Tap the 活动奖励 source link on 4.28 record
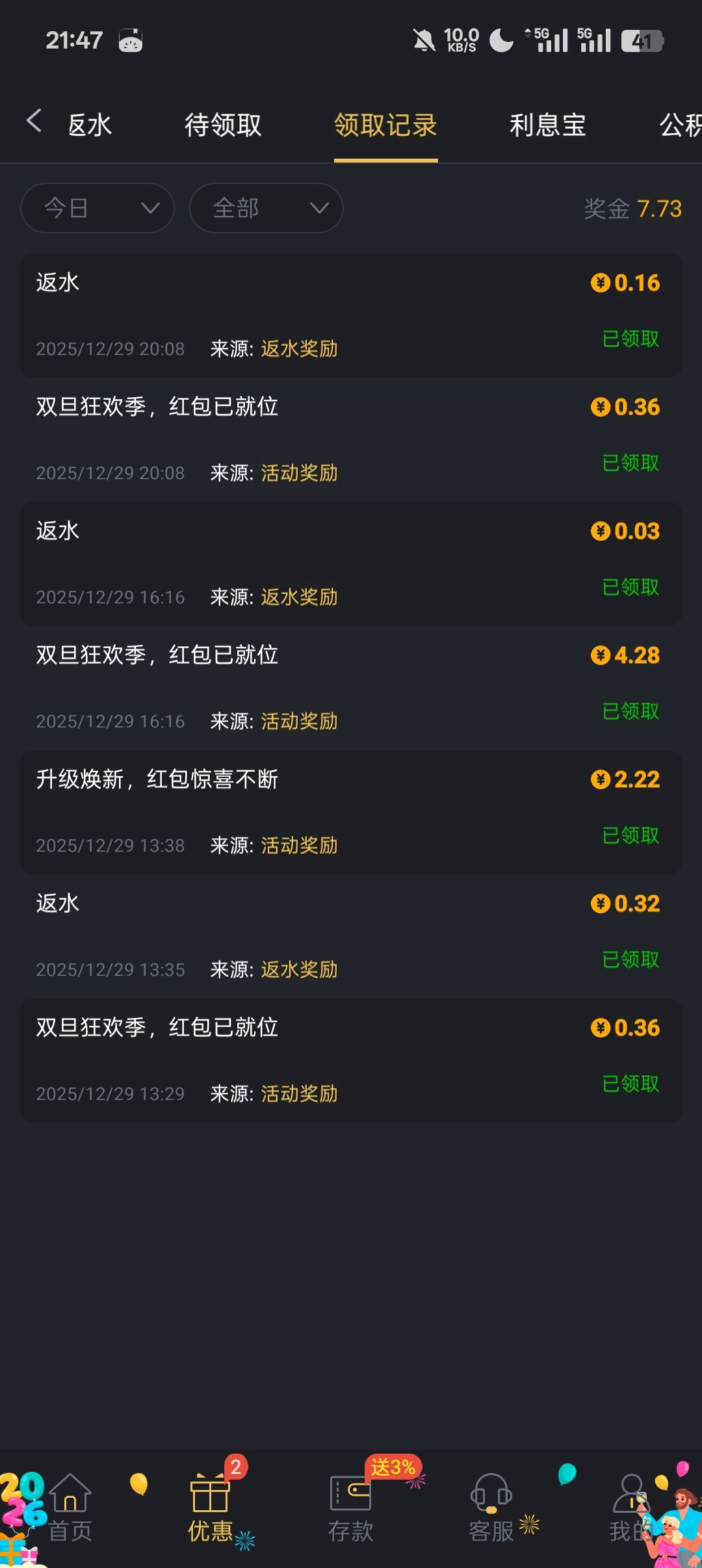This screenshot has height=1568, width=702. click(x=298, y=721)
